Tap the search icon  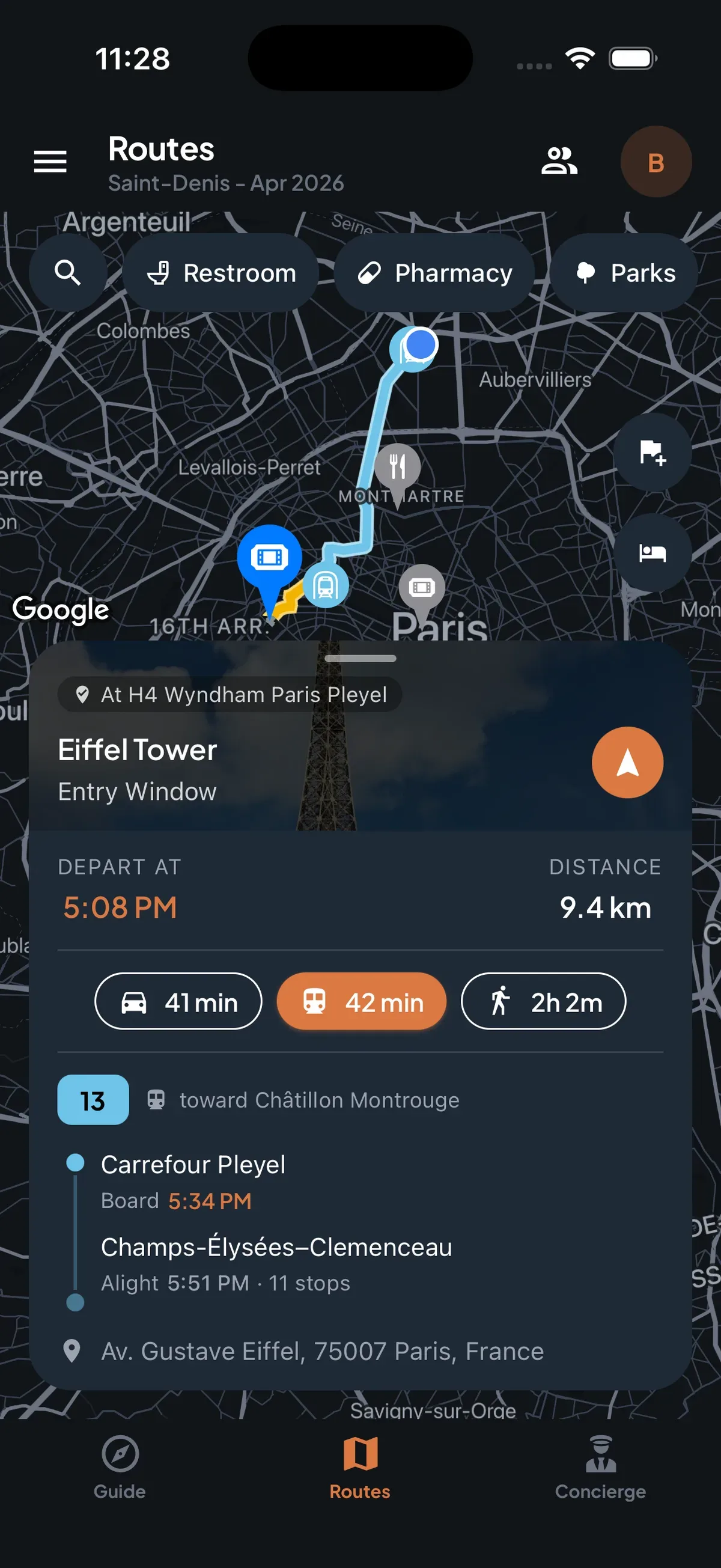click(x=68, y=272)
